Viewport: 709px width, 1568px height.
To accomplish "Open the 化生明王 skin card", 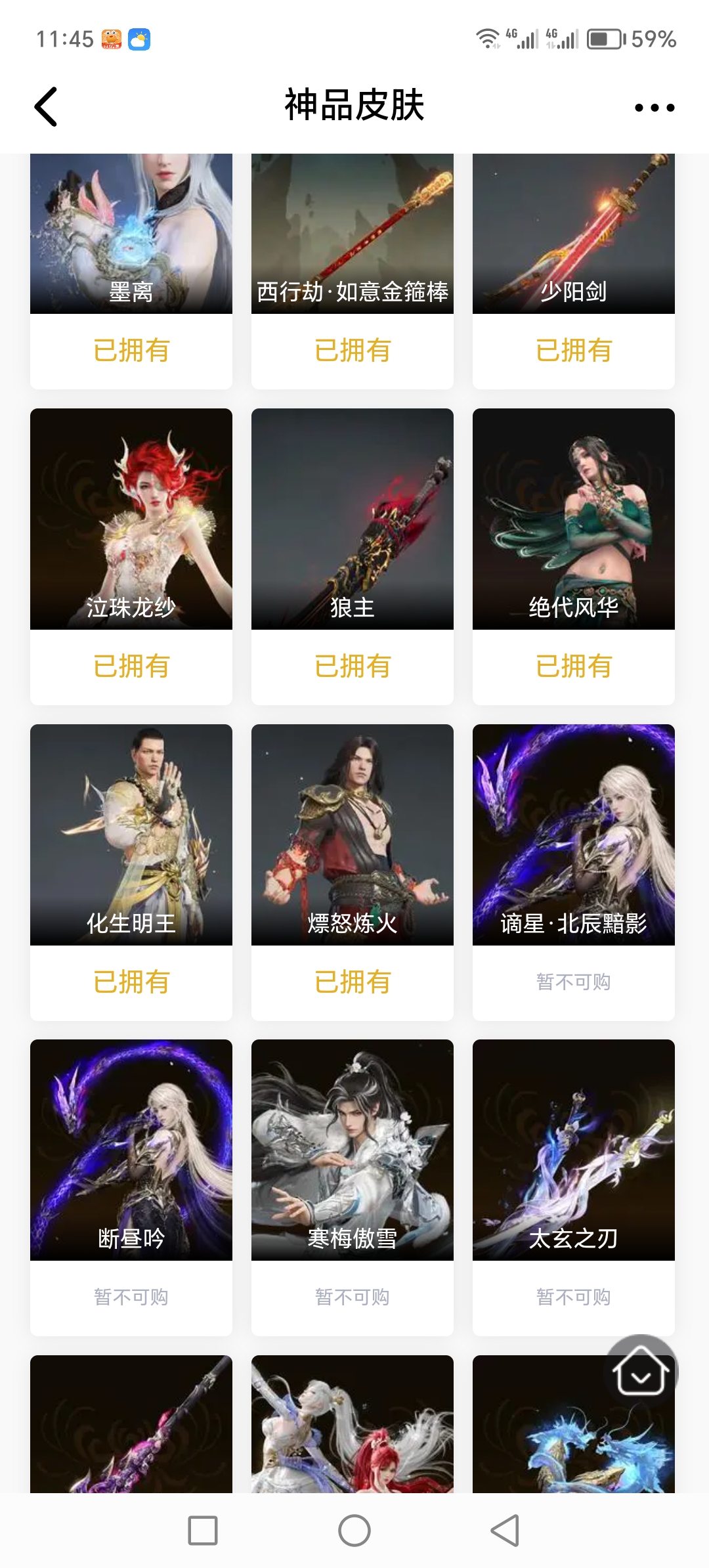I will [131, 834].
